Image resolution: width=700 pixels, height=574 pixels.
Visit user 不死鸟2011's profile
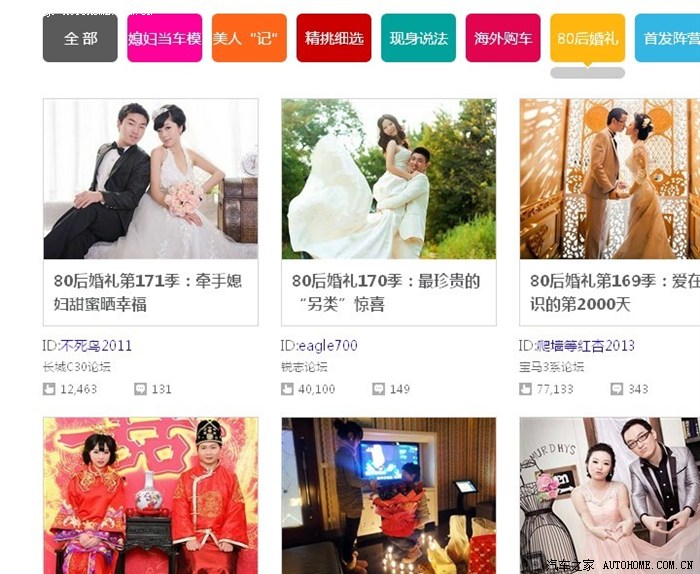96,346
